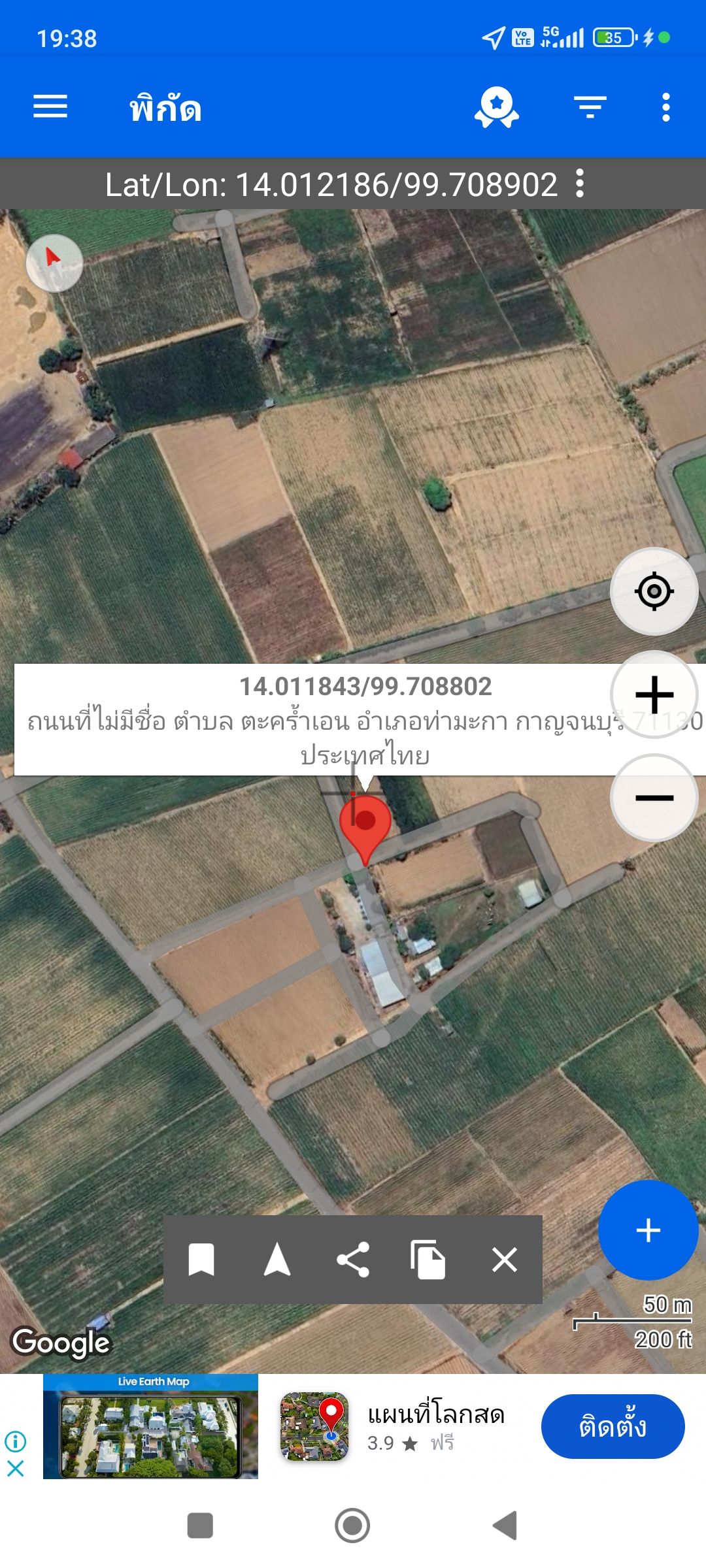This screenshot has height=1568, width=706.
Task: Dismiss the ad banner
Action: (x=15, y=1469)
